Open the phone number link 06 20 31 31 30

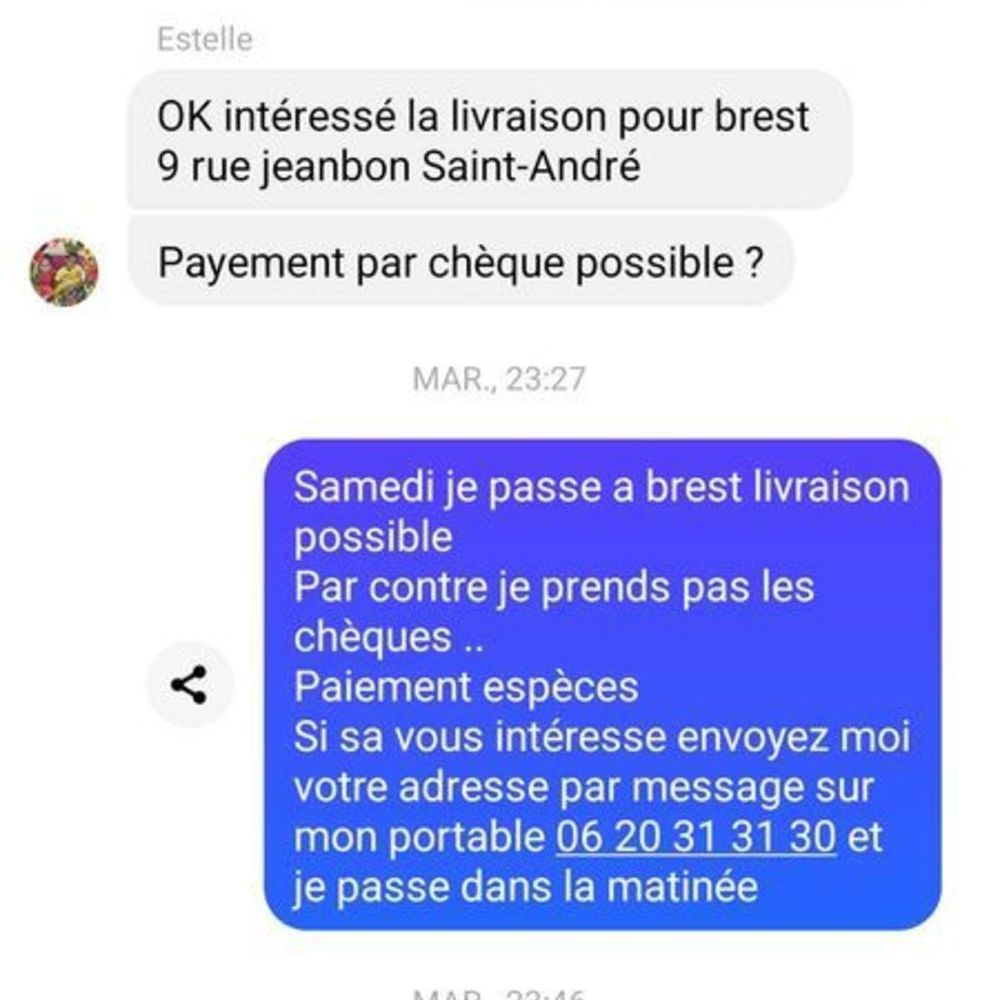pyautogui.click(x=695, y=837)
